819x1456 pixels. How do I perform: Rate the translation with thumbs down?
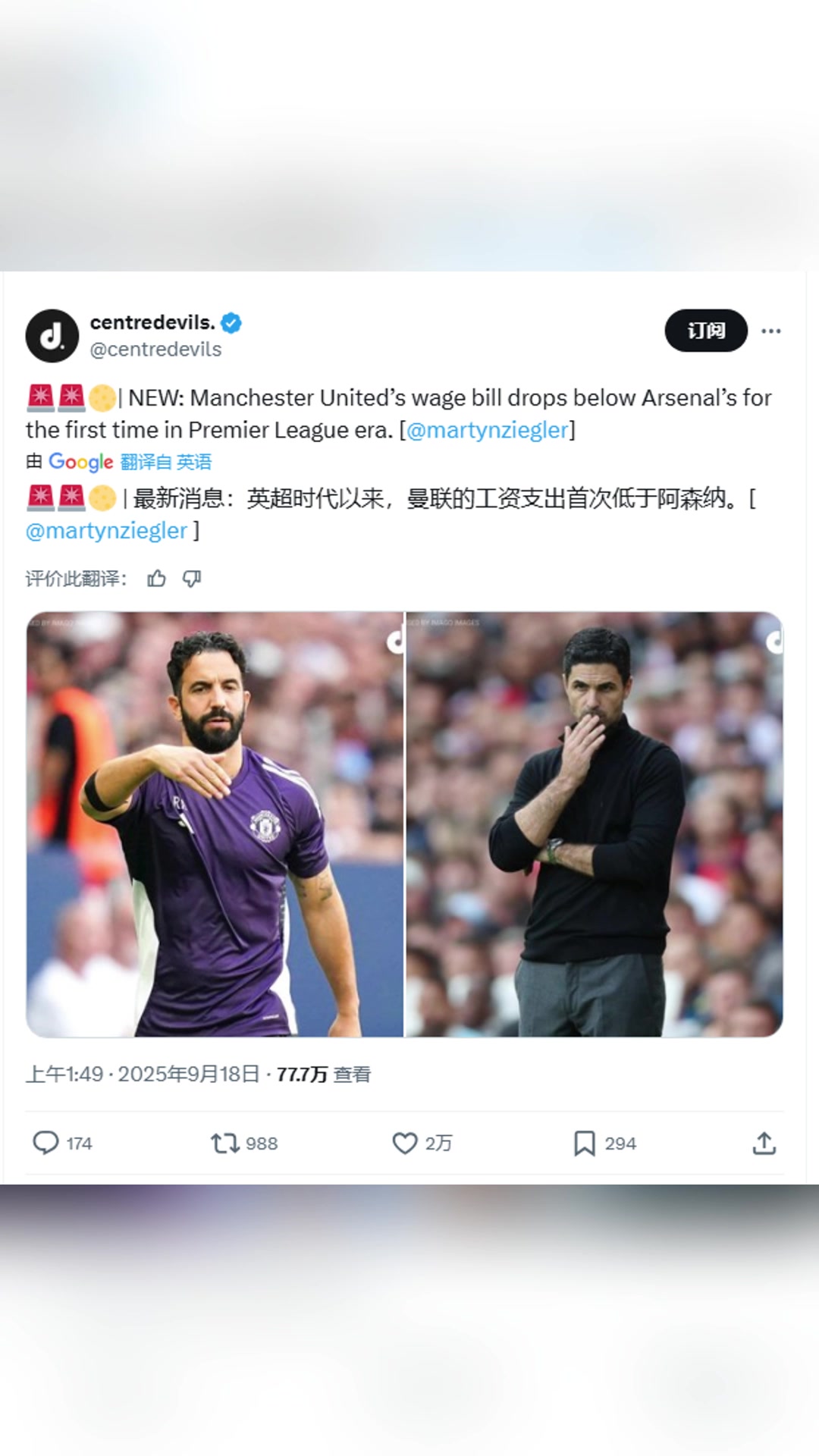coord(192,579)
